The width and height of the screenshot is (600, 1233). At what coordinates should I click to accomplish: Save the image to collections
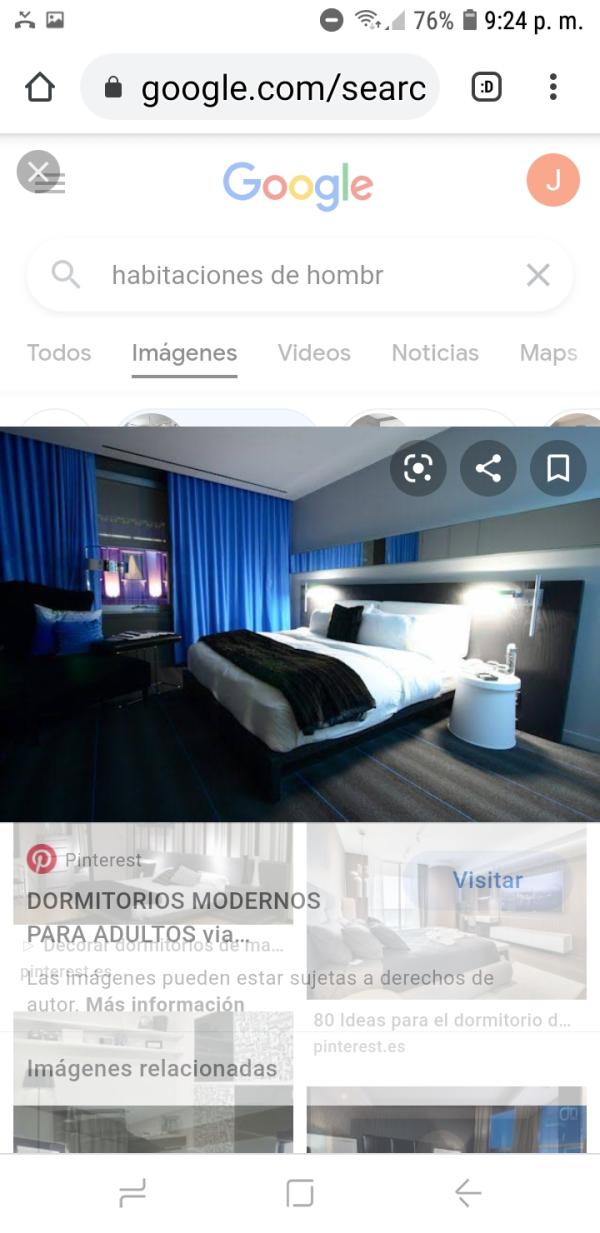pyautogui.click(x=558, y=468)
